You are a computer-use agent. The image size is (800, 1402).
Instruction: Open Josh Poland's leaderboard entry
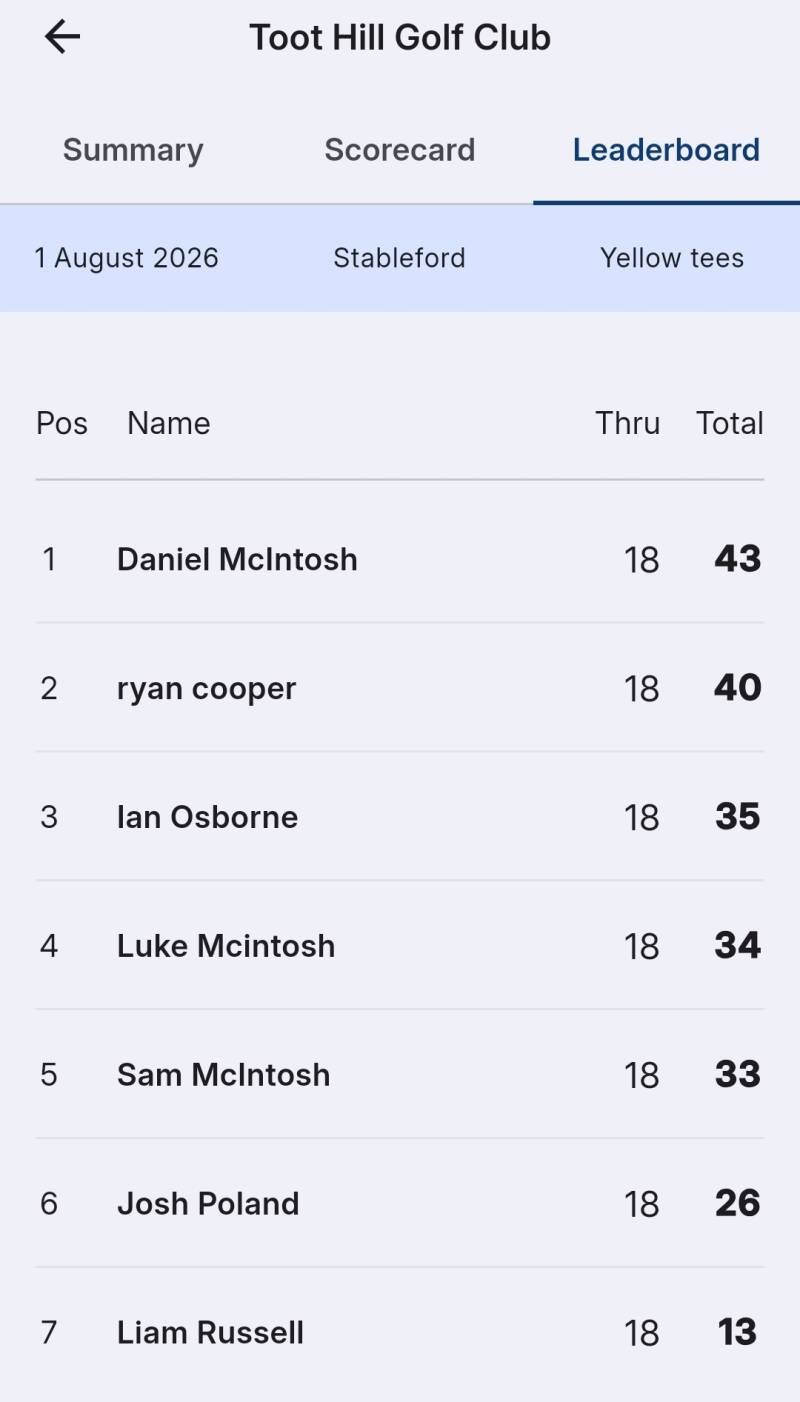click(x=400, y=1204)
